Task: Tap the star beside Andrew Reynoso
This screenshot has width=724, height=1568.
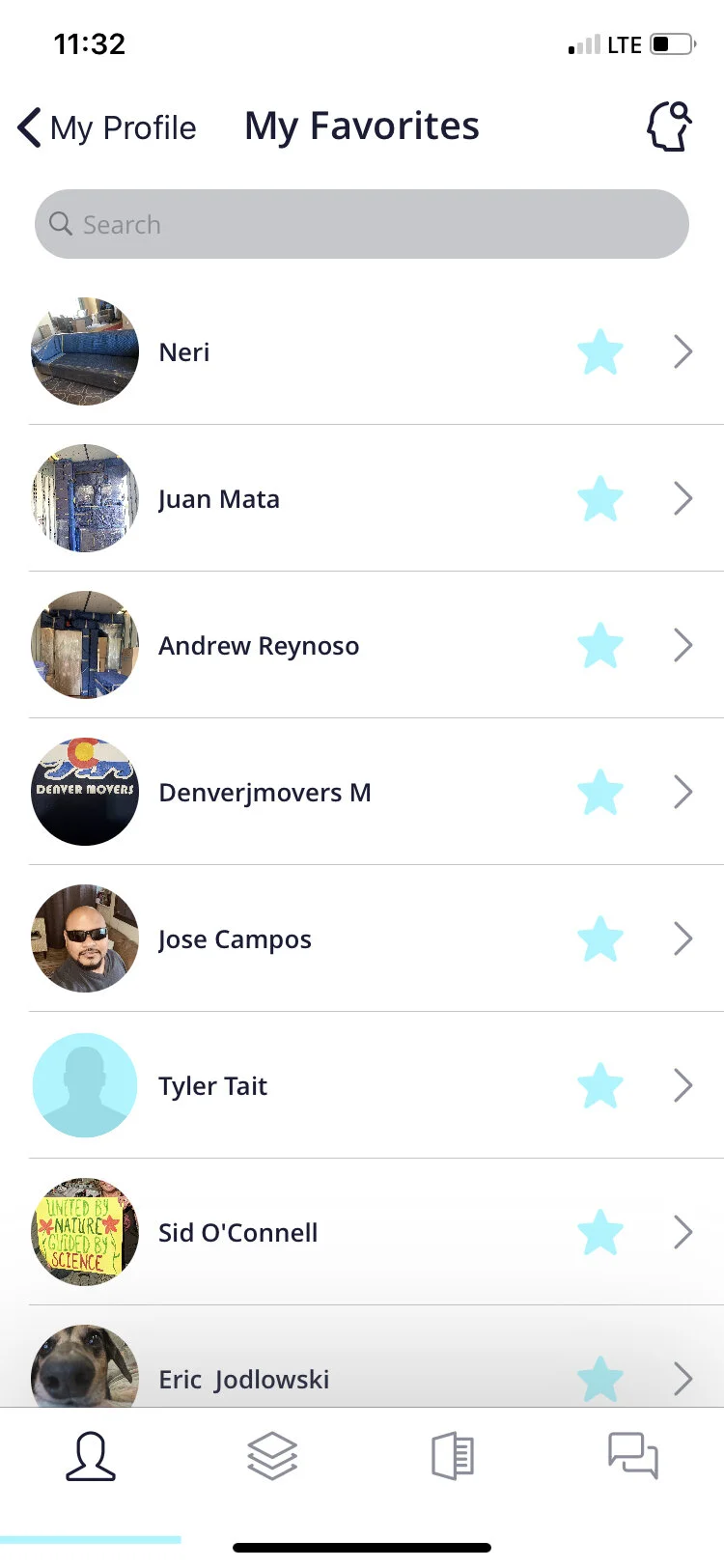Action: [x=599, y=646]
